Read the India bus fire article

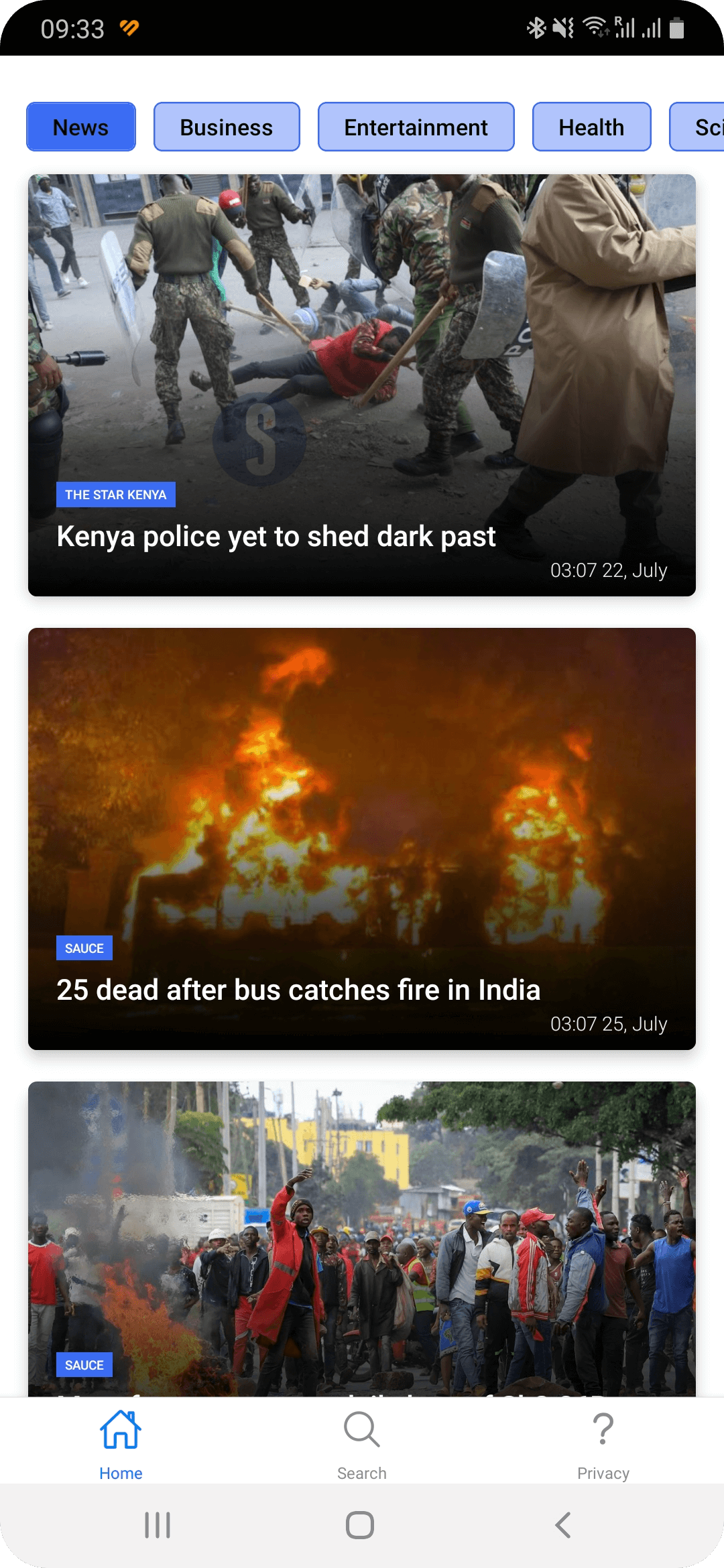(362, 838)
